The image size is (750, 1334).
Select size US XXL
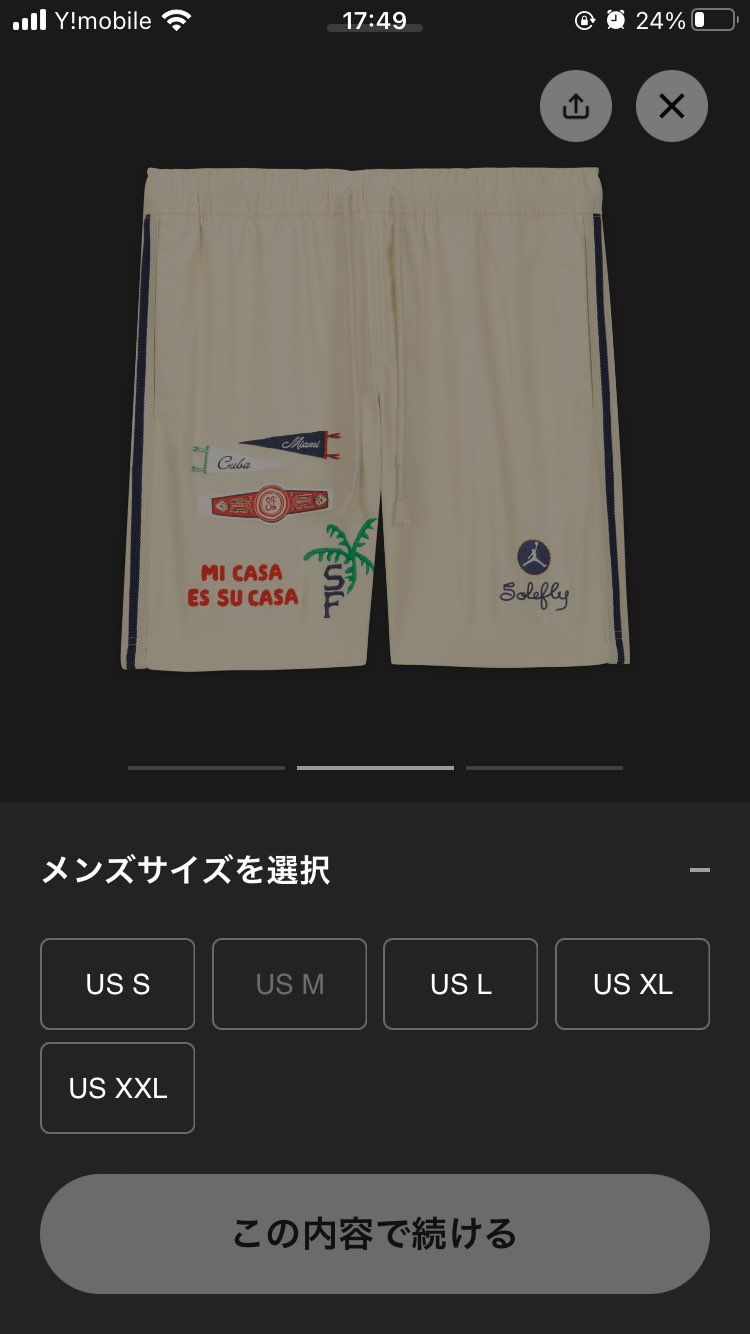pyautogui.click(x=117, y=1088)
